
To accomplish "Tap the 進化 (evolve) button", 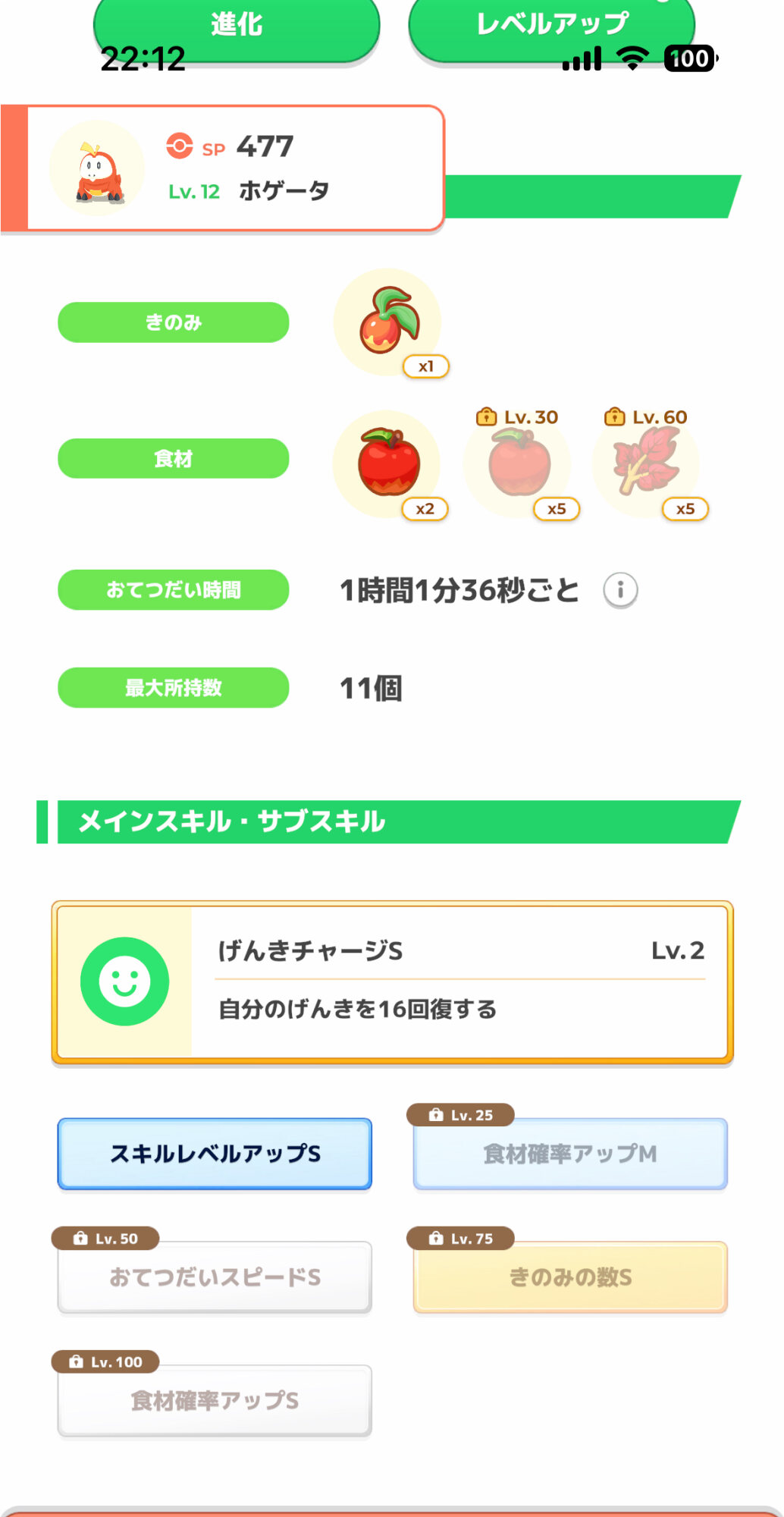I will click(237, 27).
